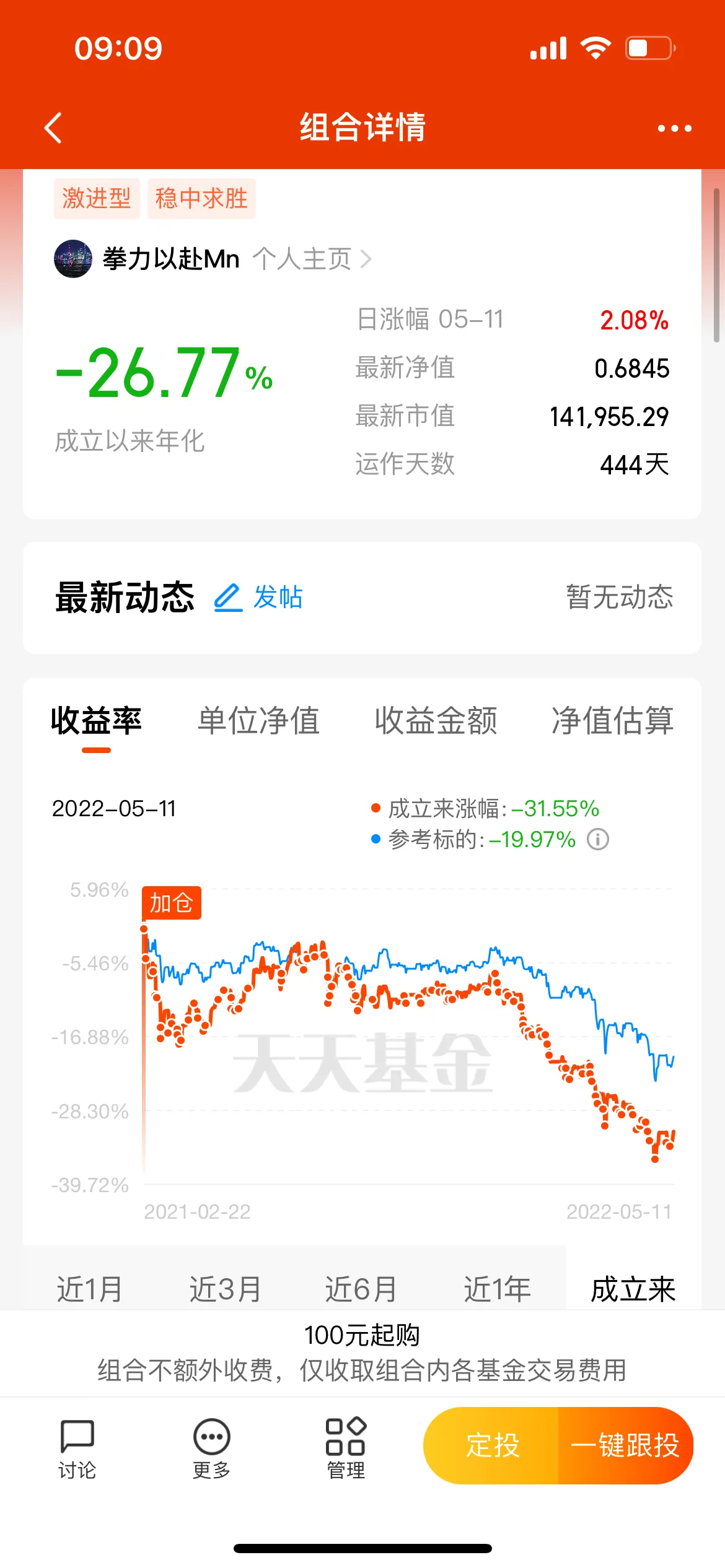Select the 近1年 time range
The height and width of the screenshot is (1568, 725).
coord(498,1289)
